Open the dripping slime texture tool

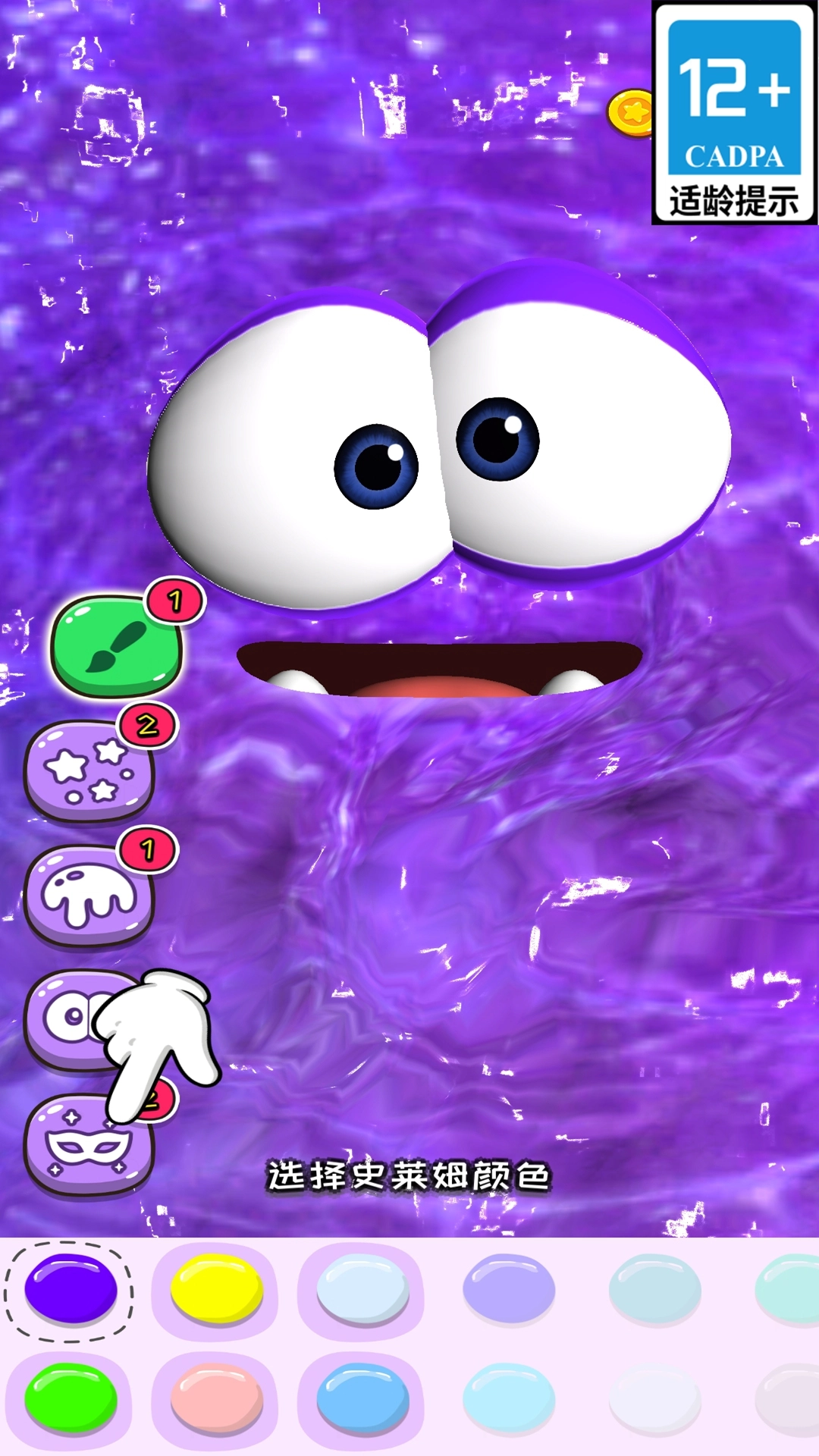point(89,895)
